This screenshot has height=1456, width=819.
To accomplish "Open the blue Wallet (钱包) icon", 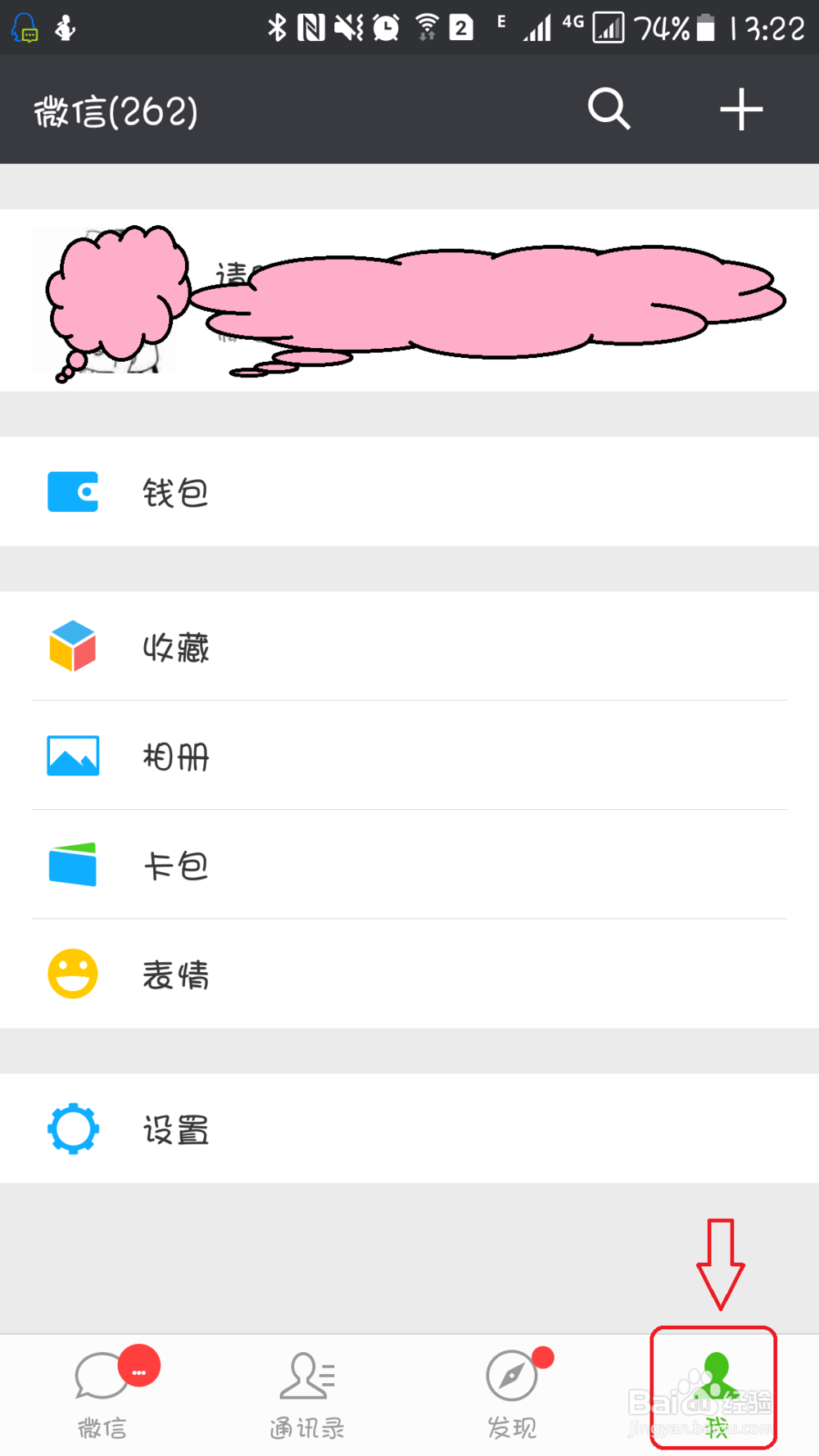I will (73, 491).
